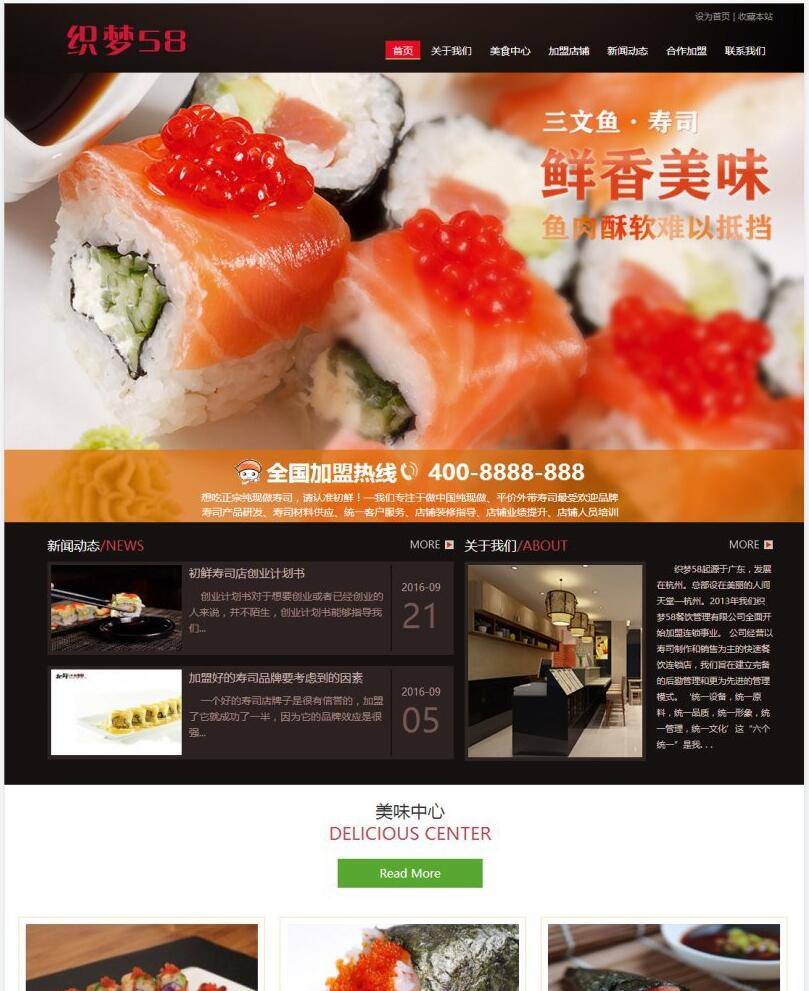Open the 关于我们 menu item
The image size is (809, 991).
point(451,48)
